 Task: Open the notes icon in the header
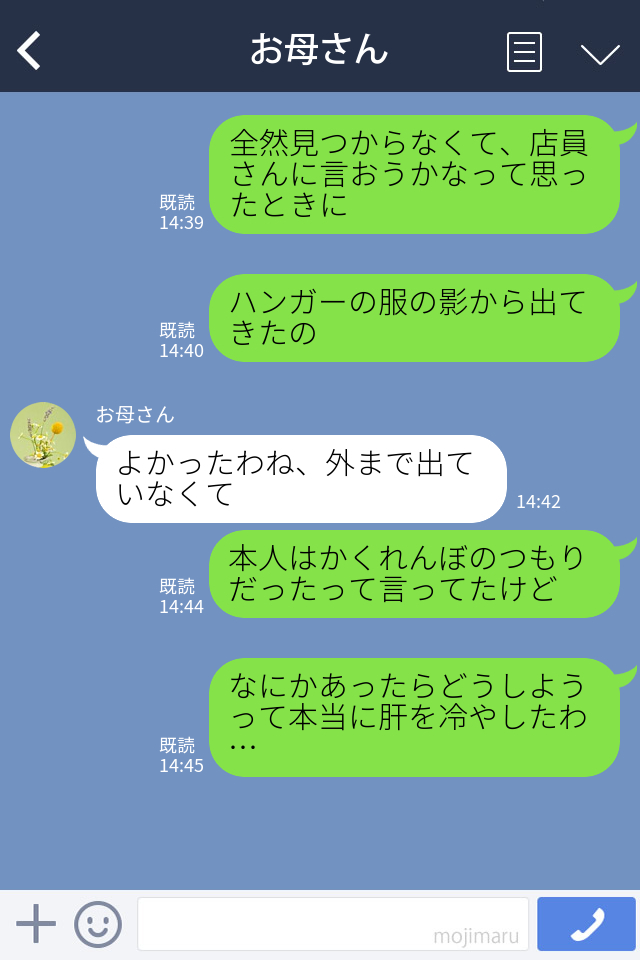[524, 52]
